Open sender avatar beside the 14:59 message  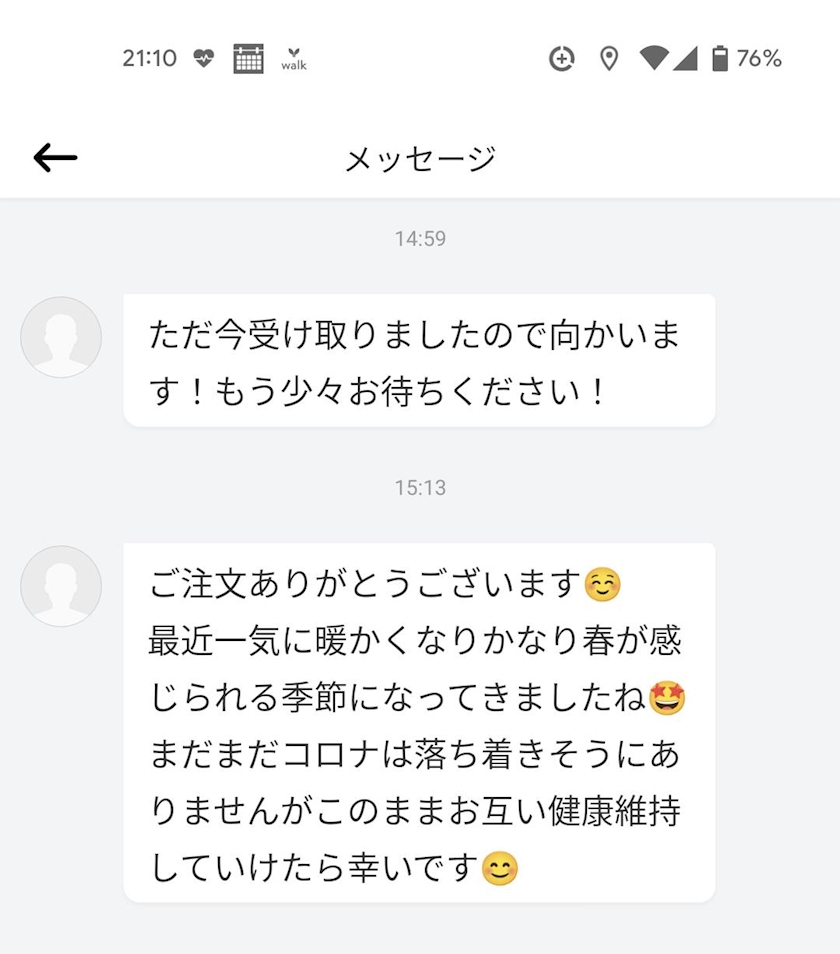[61, 337]
